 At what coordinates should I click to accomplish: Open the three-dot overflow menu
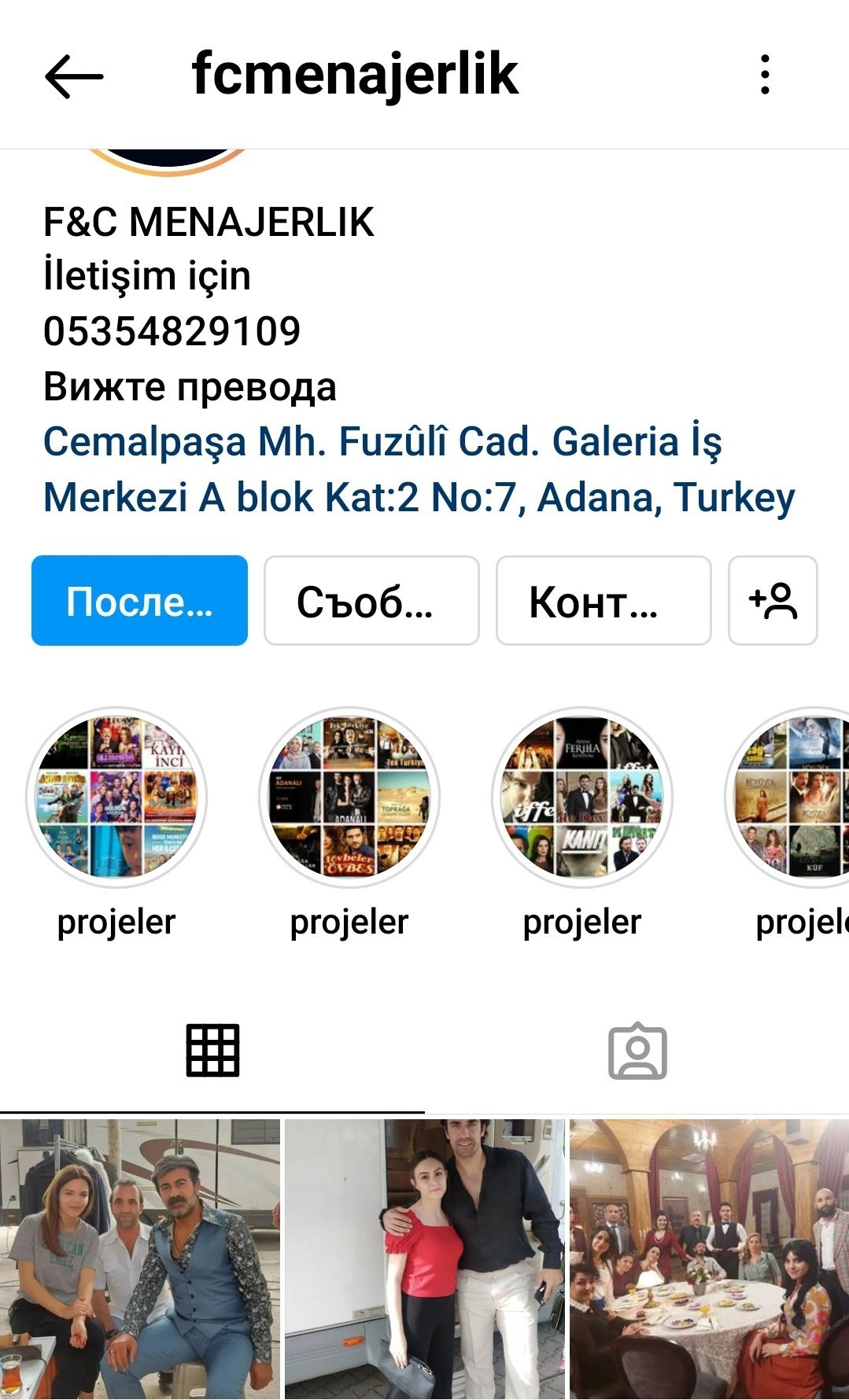765,75
